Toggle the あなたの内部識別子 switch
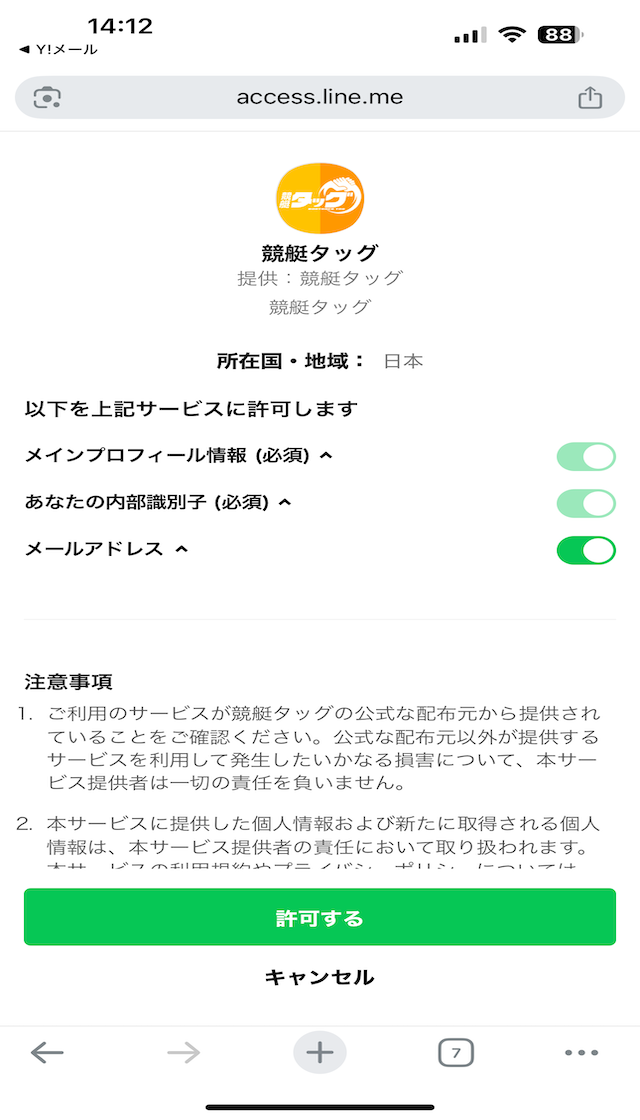This screenshot has width=640, height=1120. [x=585, y=503]
